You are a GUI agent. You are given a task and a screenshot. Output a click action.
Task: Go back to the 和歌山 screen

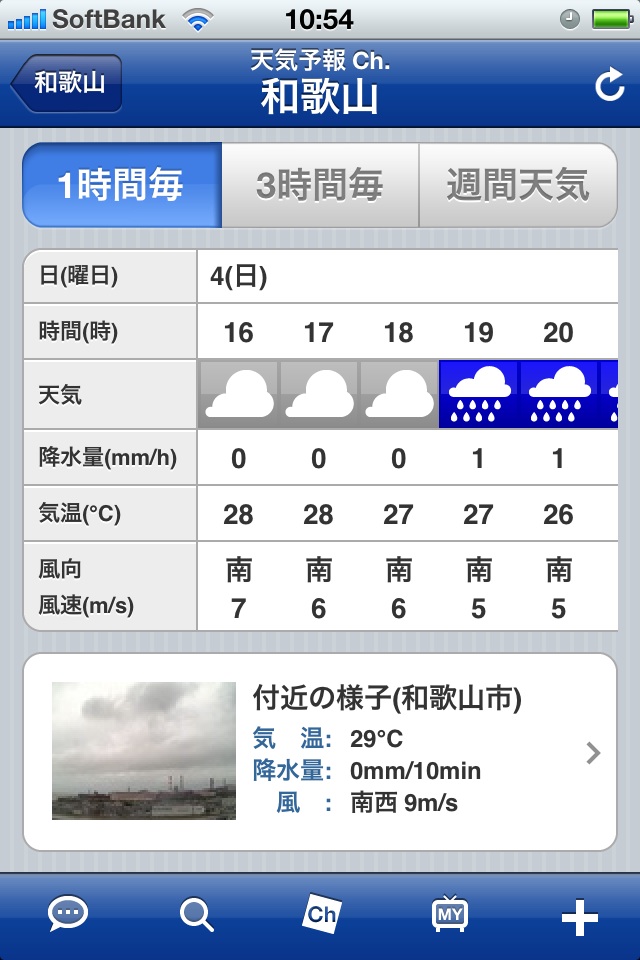tap(67, 83)
